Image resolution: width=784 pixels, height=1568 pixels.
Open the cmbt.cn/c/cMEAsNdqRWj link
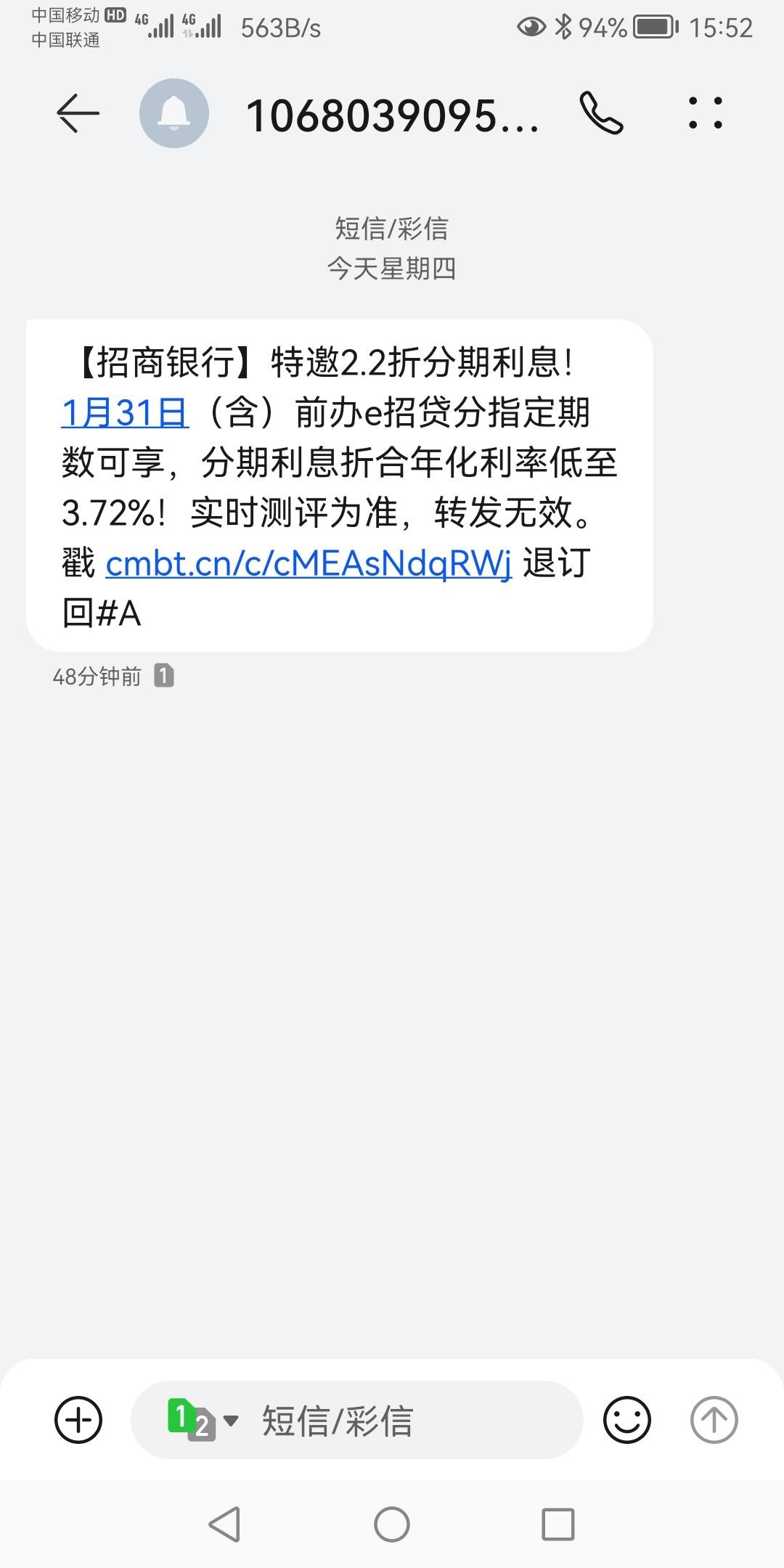pyautogui.click(x=309, y=563)
